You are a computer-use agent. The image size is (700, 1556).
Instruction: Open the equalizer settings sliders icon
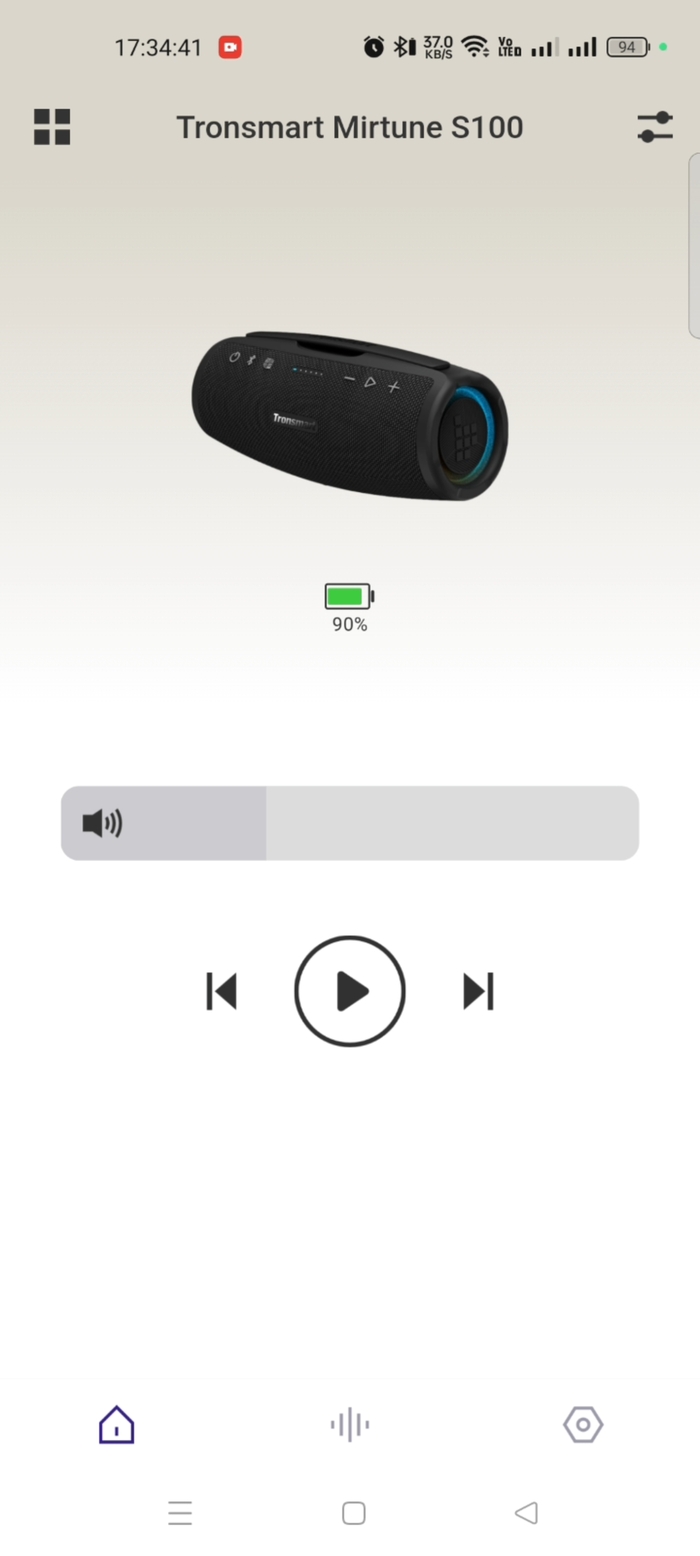(x=655, y=127)
